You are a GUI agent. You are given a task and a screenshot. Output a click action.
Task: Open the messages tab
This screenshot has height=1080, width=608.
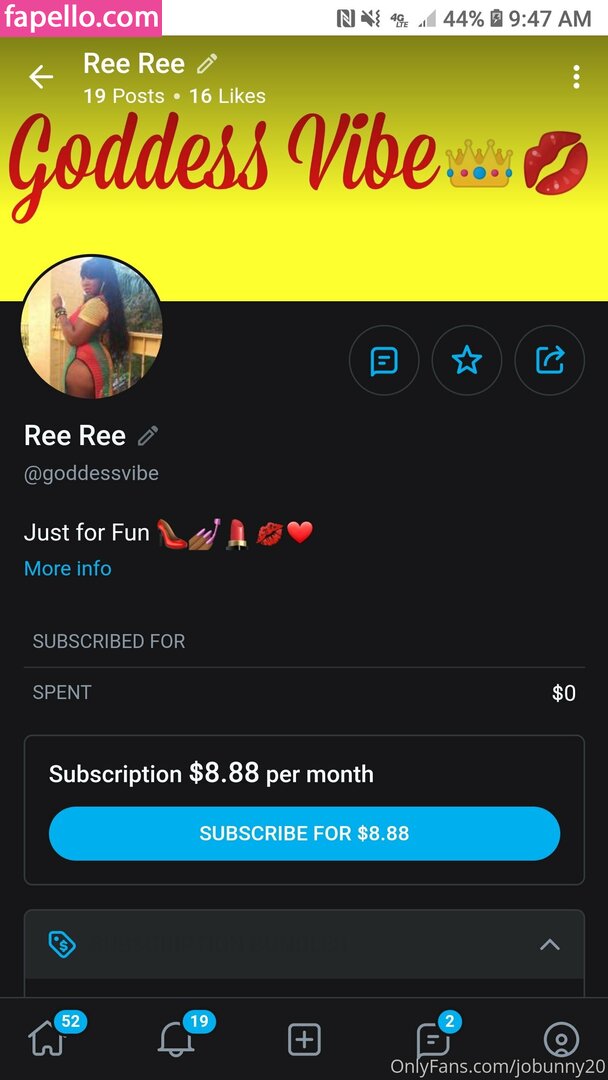(433, 1040)
